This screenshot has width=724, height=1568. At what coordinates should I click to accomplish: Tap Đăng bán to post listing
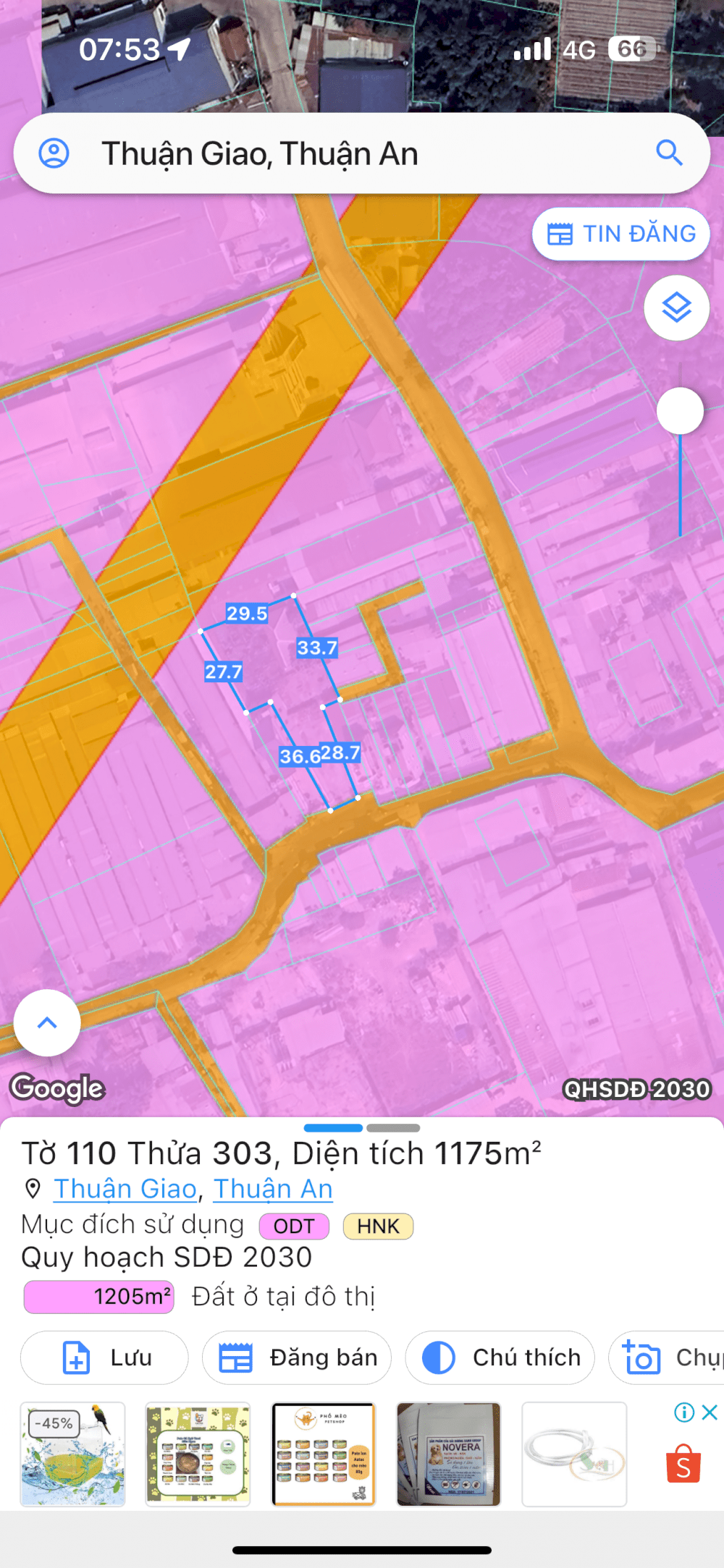tap(297, 1357)
